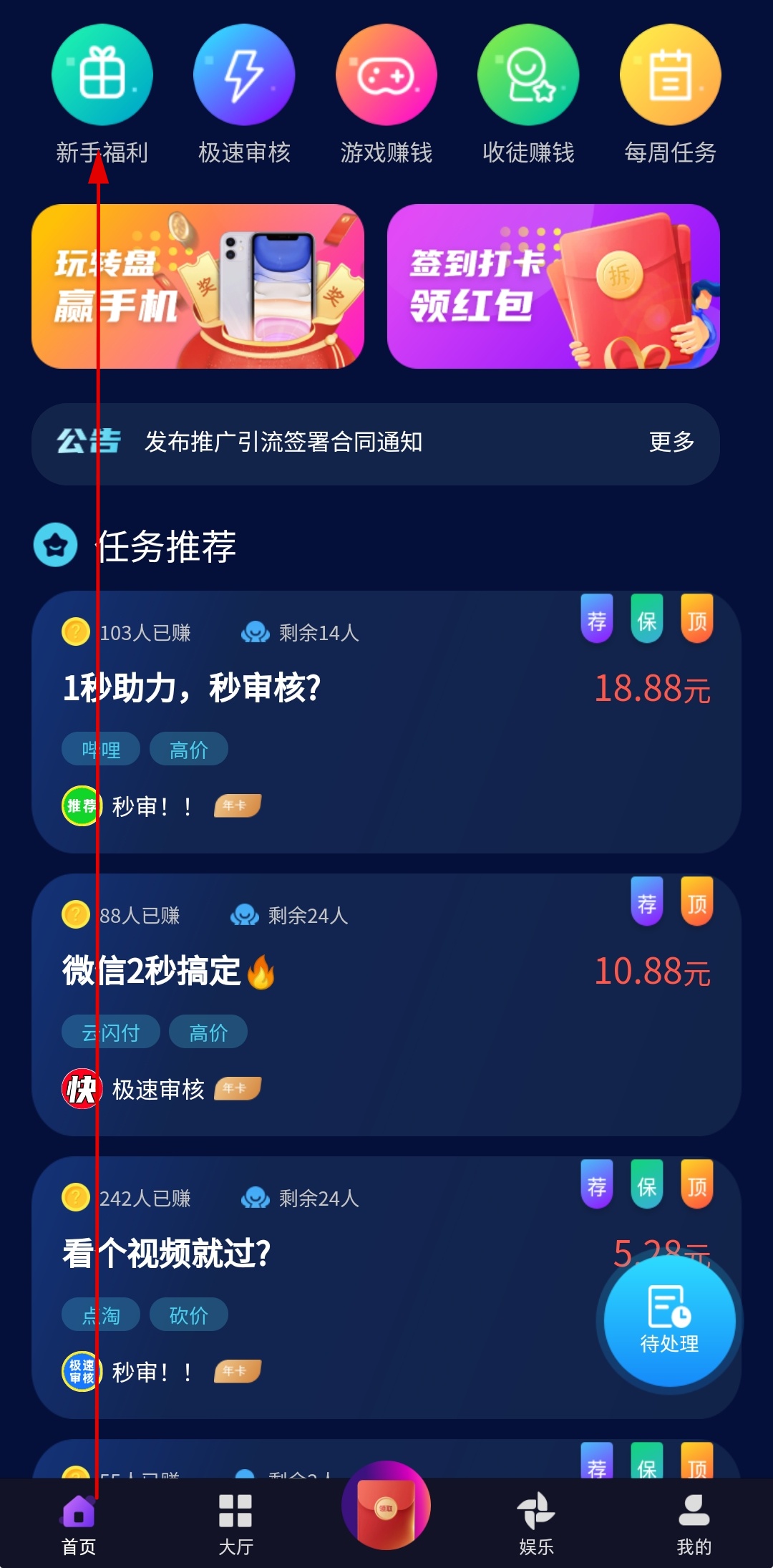
Task: Tap the center red envelope button
Action: tap(386, 1507)
